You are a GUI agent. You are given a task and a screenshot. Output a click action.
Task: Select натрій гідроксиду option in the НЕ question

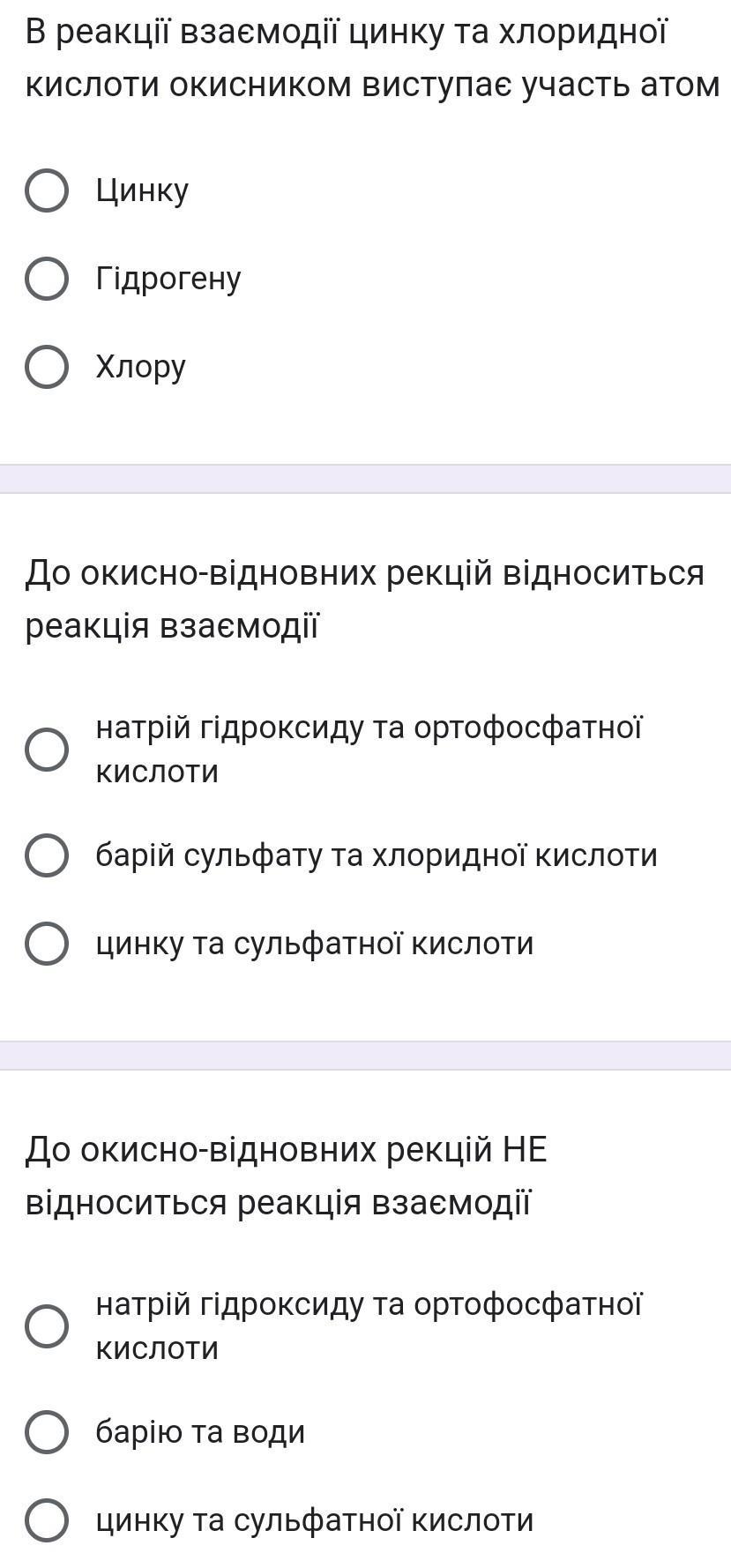[47, 1326]
